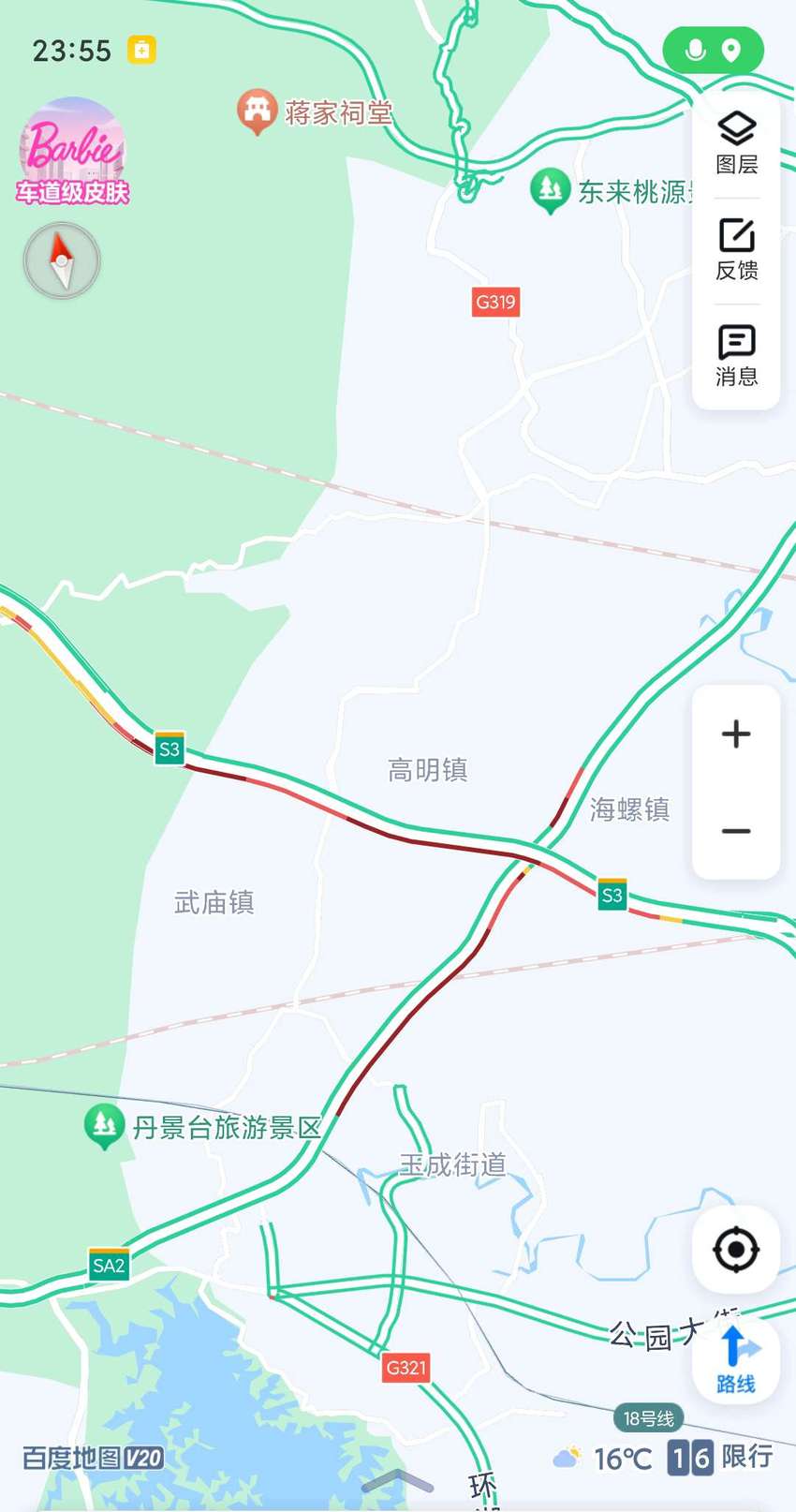The width and height of the screenshot is (796, 1512).
Task: Open the Barbie lane-level skin promo
Action: (x=72, y=152)
